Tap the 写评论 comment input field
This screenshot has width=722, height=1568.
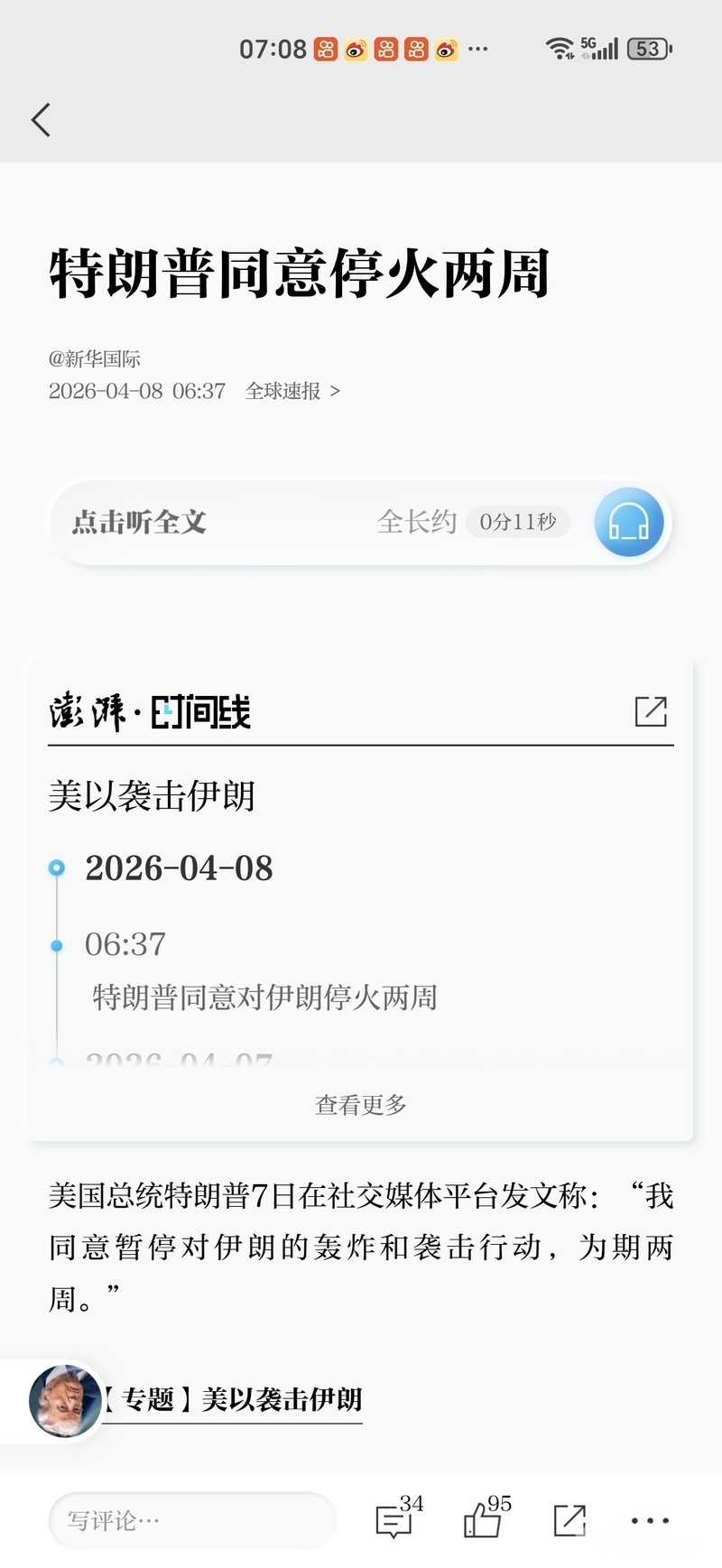pyautogui.click(x=191, y=1520)
